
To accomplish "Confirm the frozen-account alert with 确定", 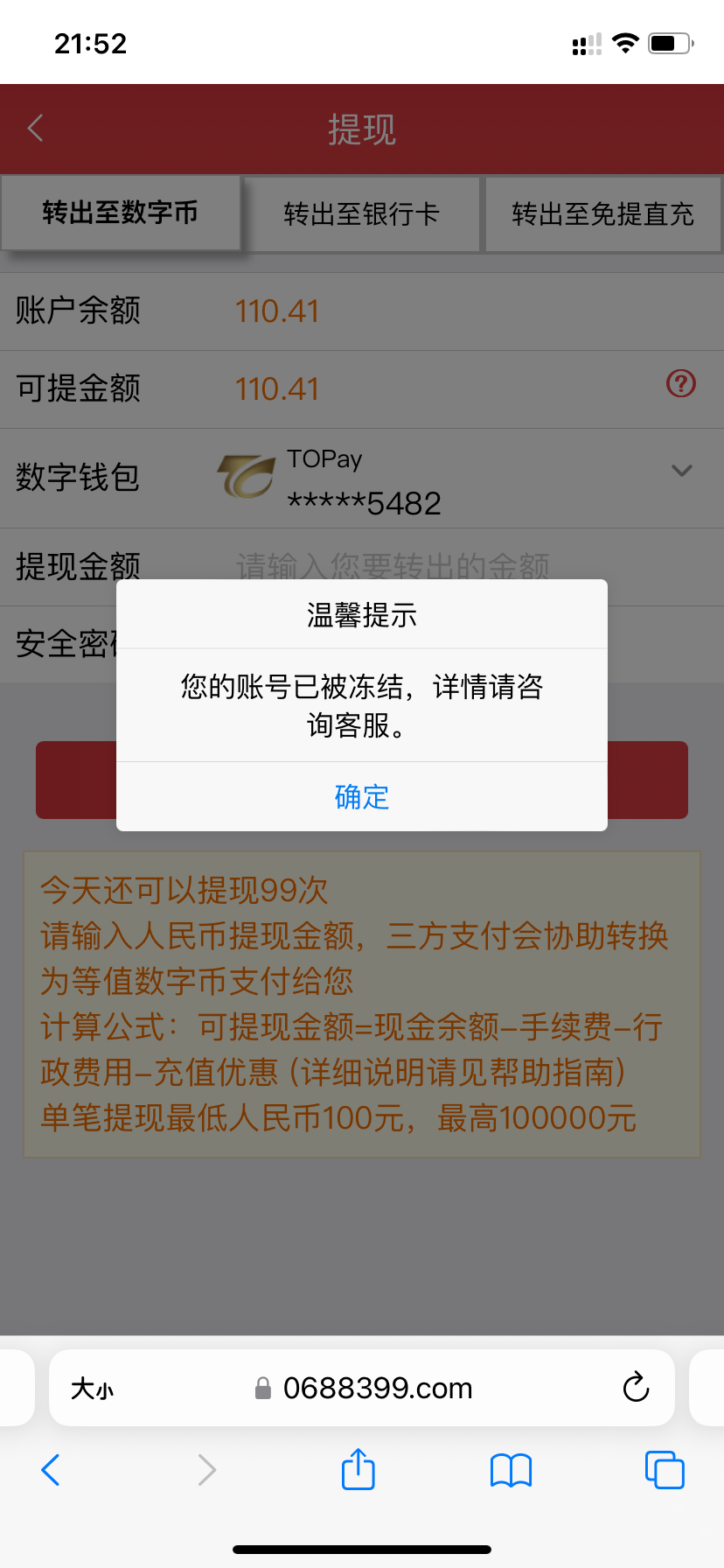I will point(361,796).
